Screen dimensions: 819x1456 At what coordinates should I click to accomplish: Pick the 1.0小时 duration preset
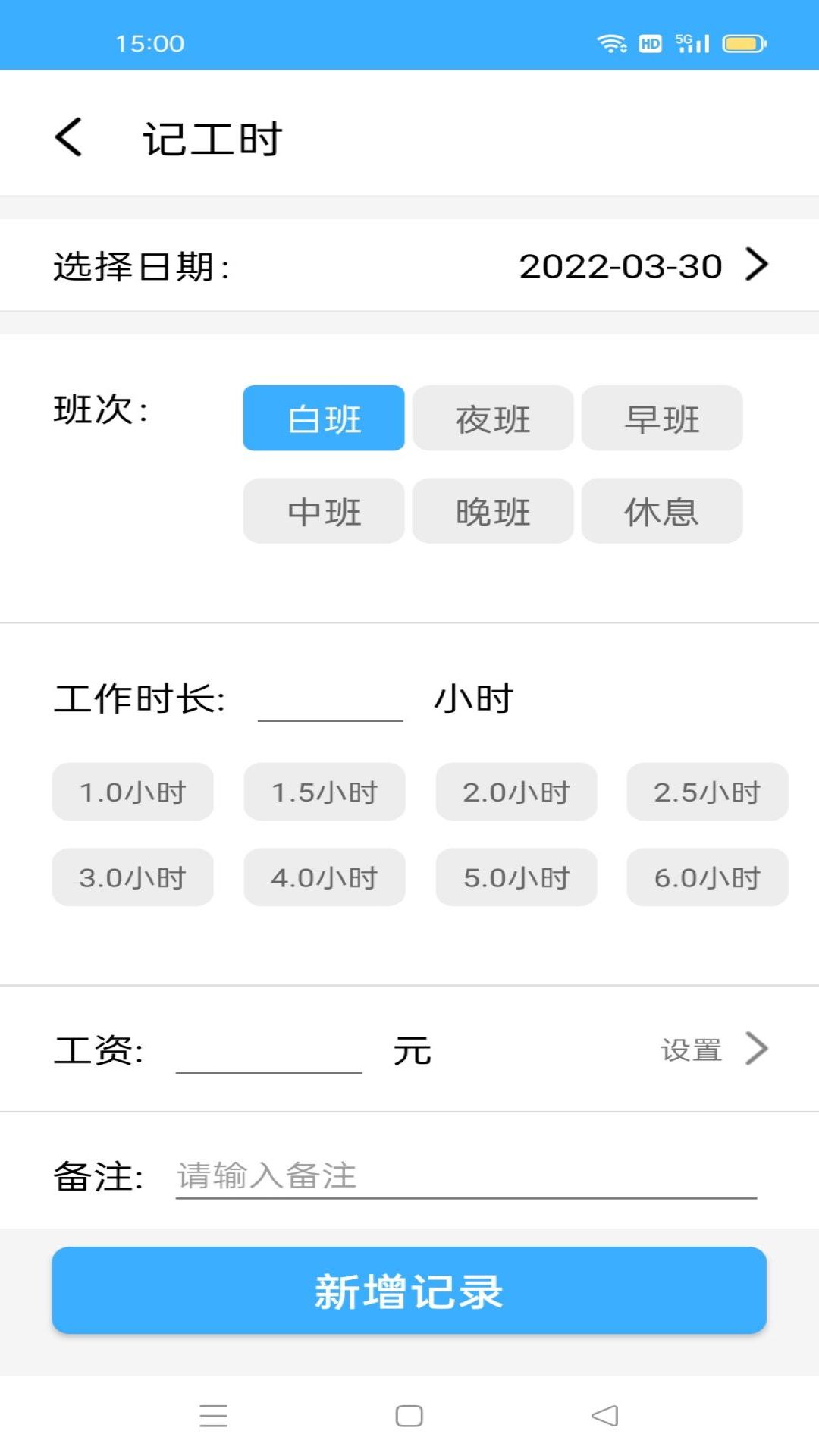[x=132, y=792]
